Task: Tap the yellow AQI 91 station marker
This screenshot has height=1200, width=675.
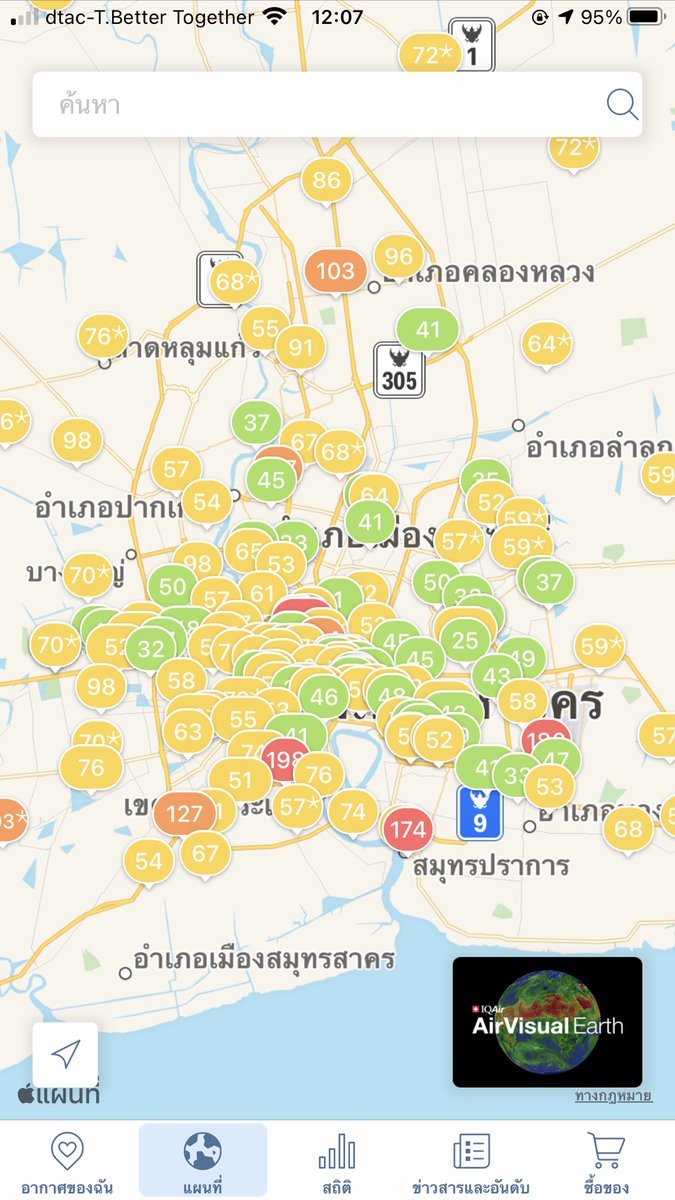Action: (300, 348)
